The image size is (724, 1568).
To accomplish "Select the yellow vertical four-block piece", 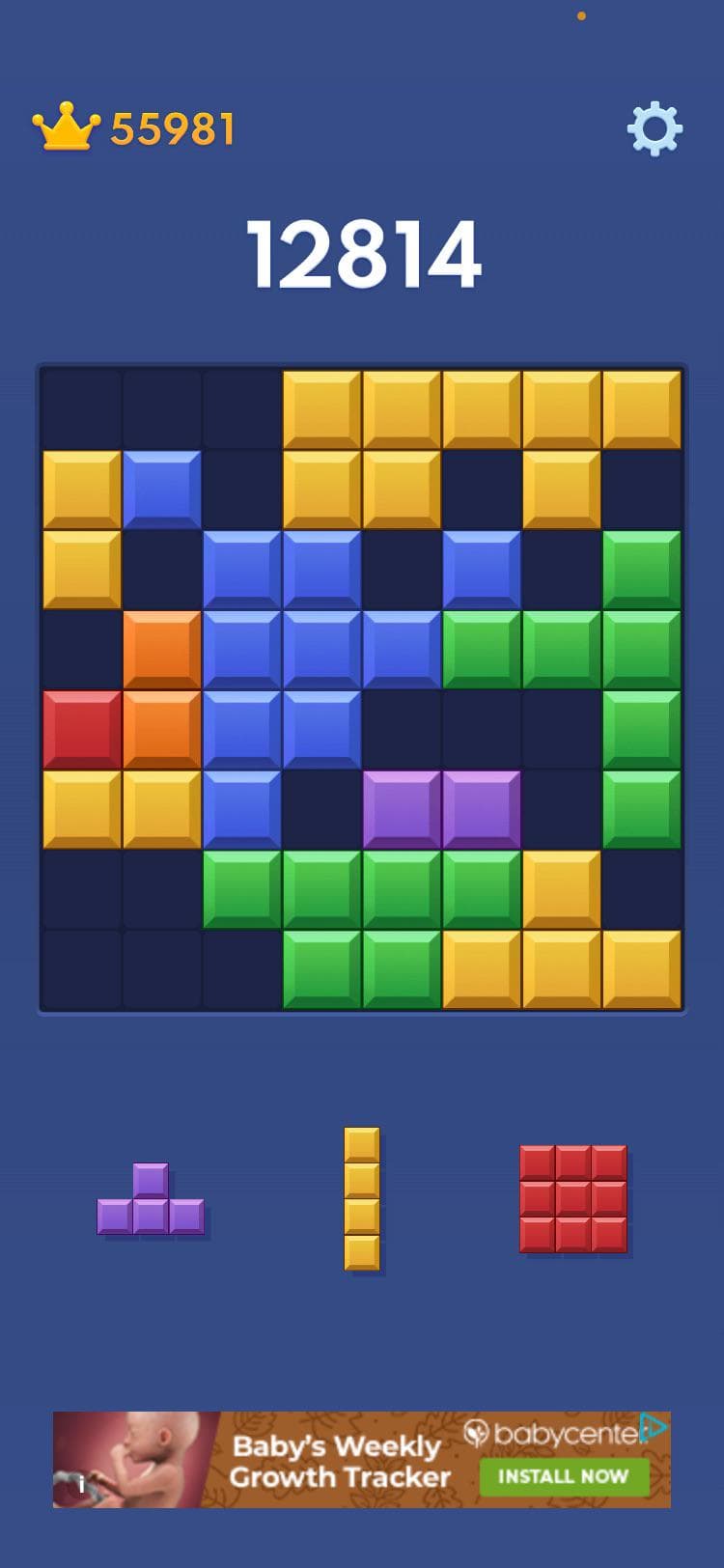I will tap(362, 1198).
